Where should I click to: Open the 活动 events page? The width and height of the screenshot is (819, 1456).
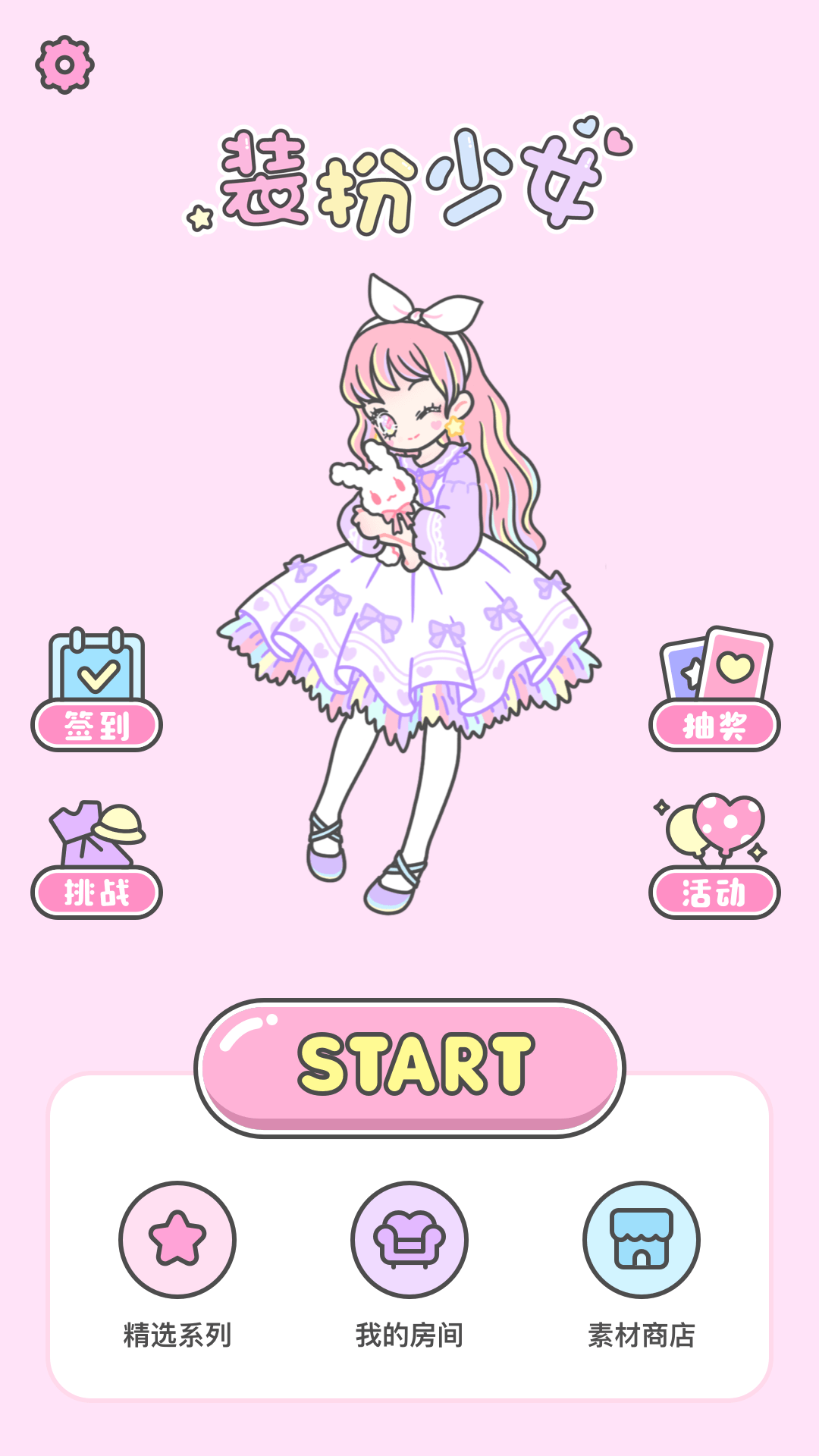coord(714,857)
